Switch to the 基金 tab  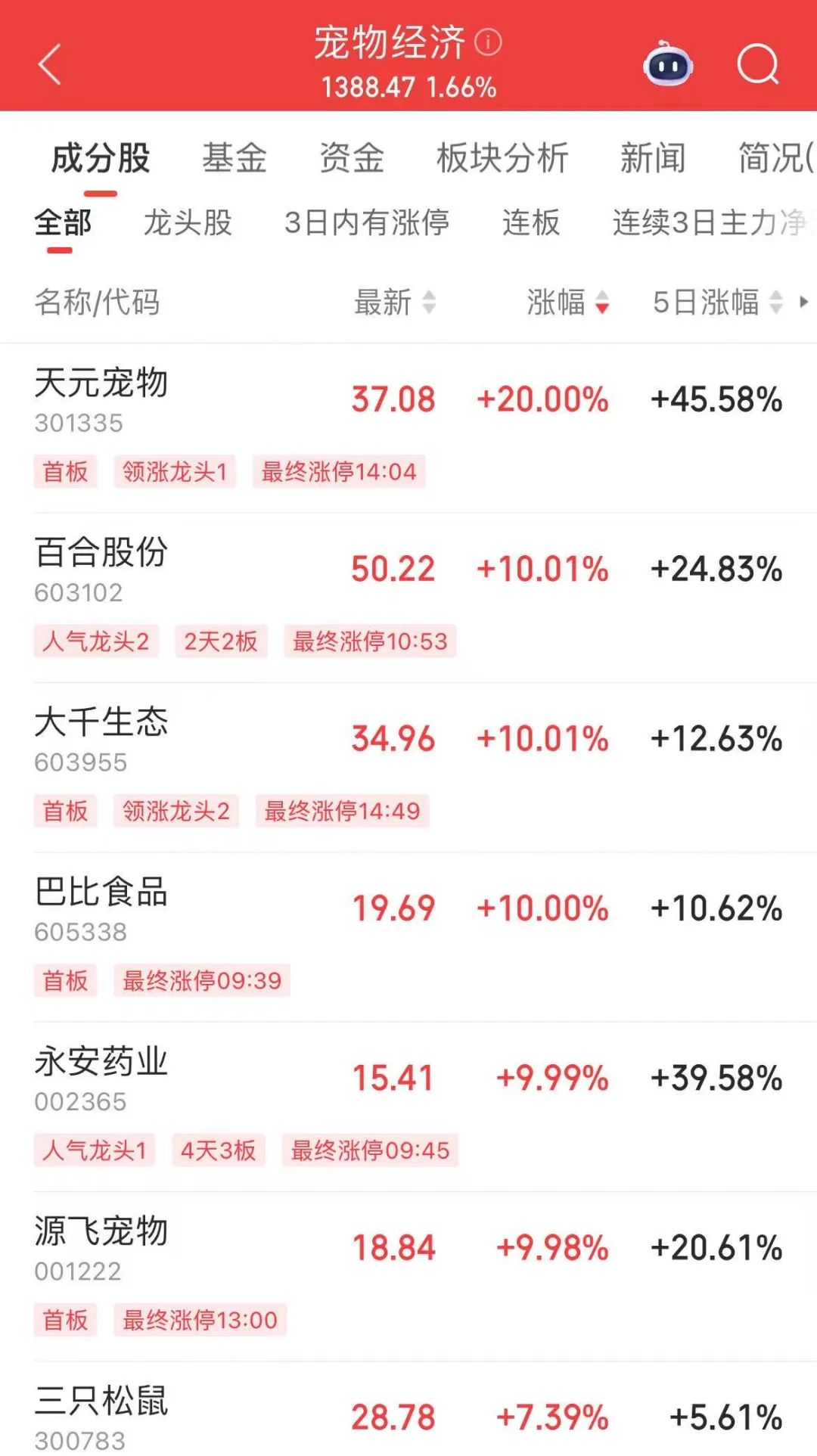(x=235, y=158)
